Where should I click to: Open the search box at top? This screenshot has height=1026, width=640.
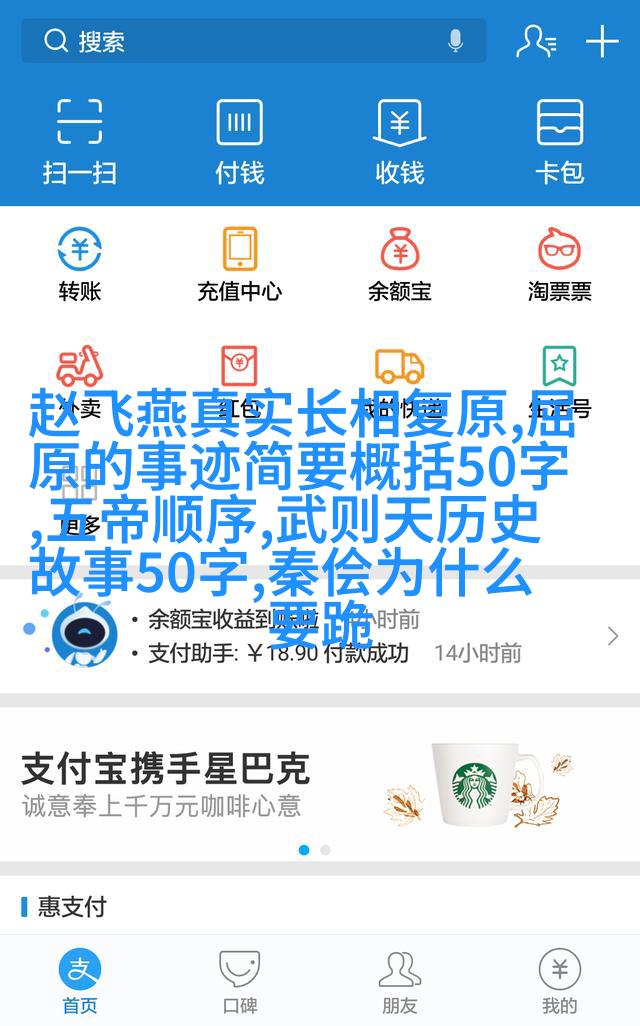(240, 41)
